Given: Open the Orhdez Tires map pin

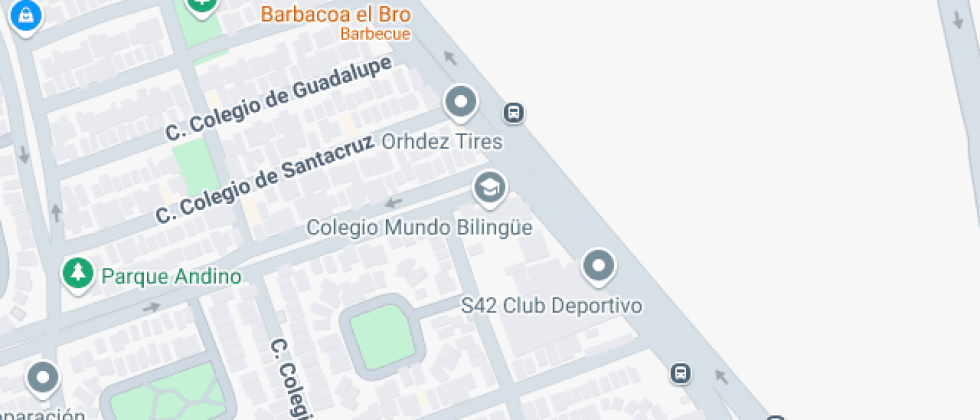Looking at the screenshot, I should (461, 102).
